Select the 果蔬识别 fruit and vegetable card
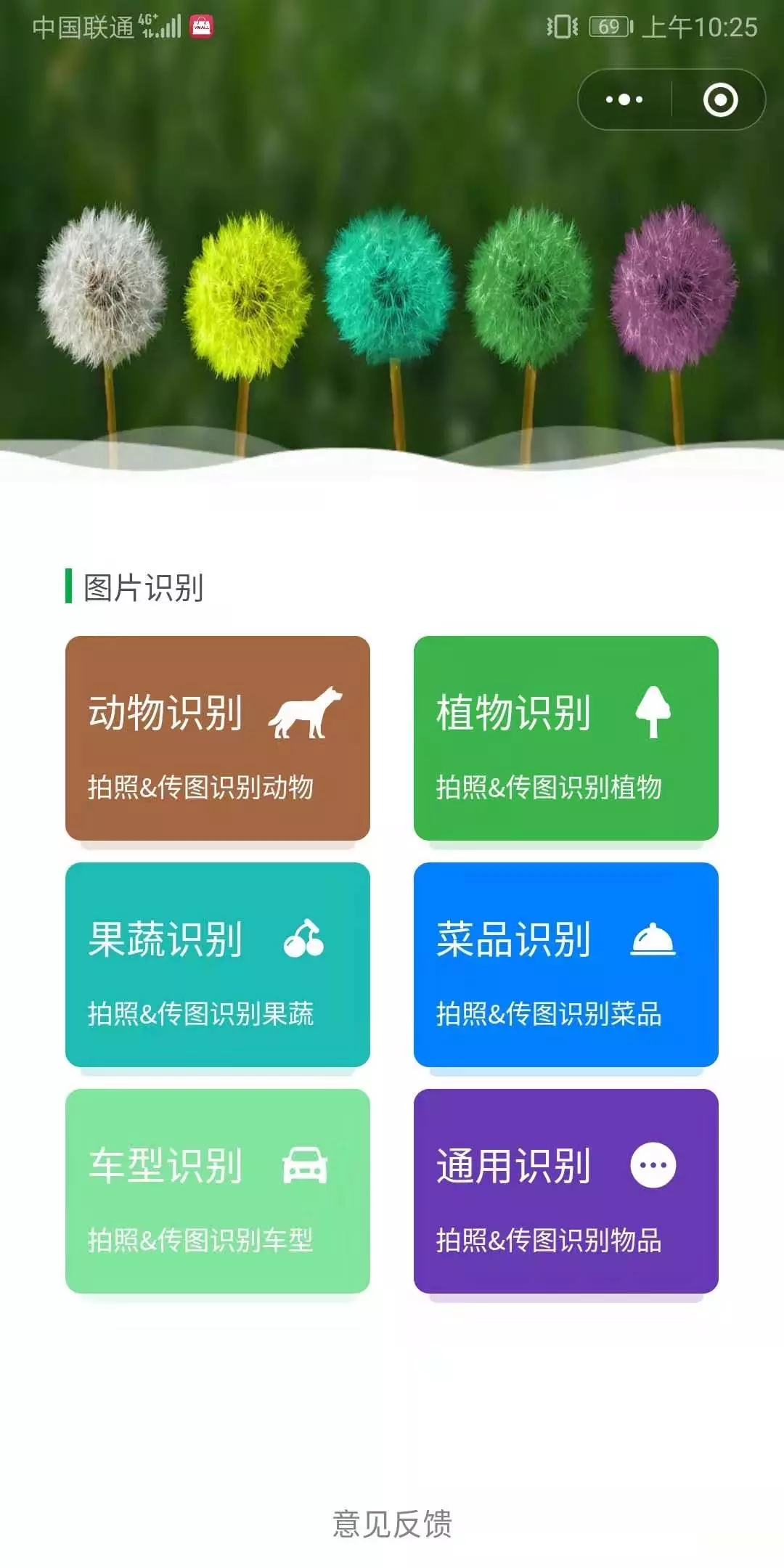The image size is (784, 1568). 218,965
